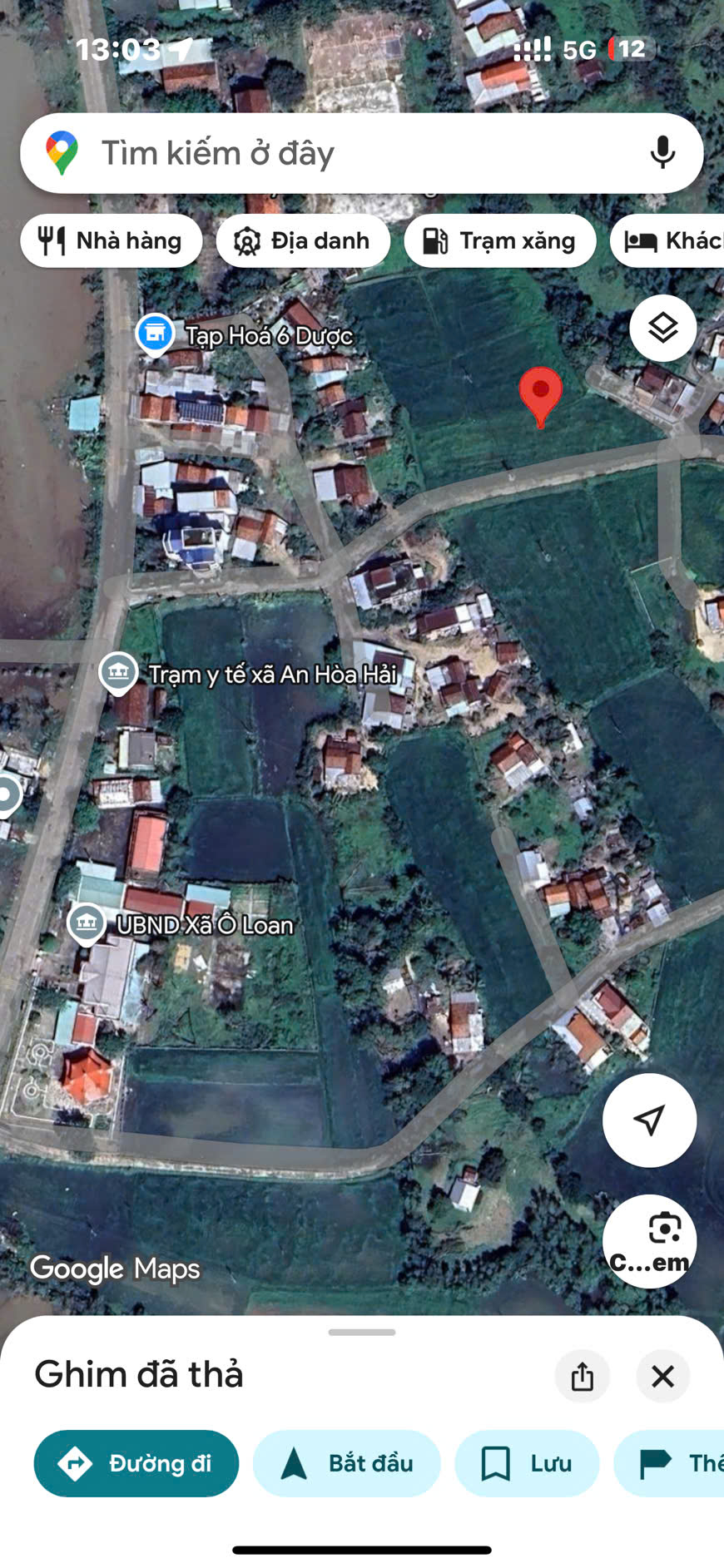The image size is (724, 1568).
Task: Tap the "Tạp Hoá 6 Dược" place marker
Action: pos(155,334)
